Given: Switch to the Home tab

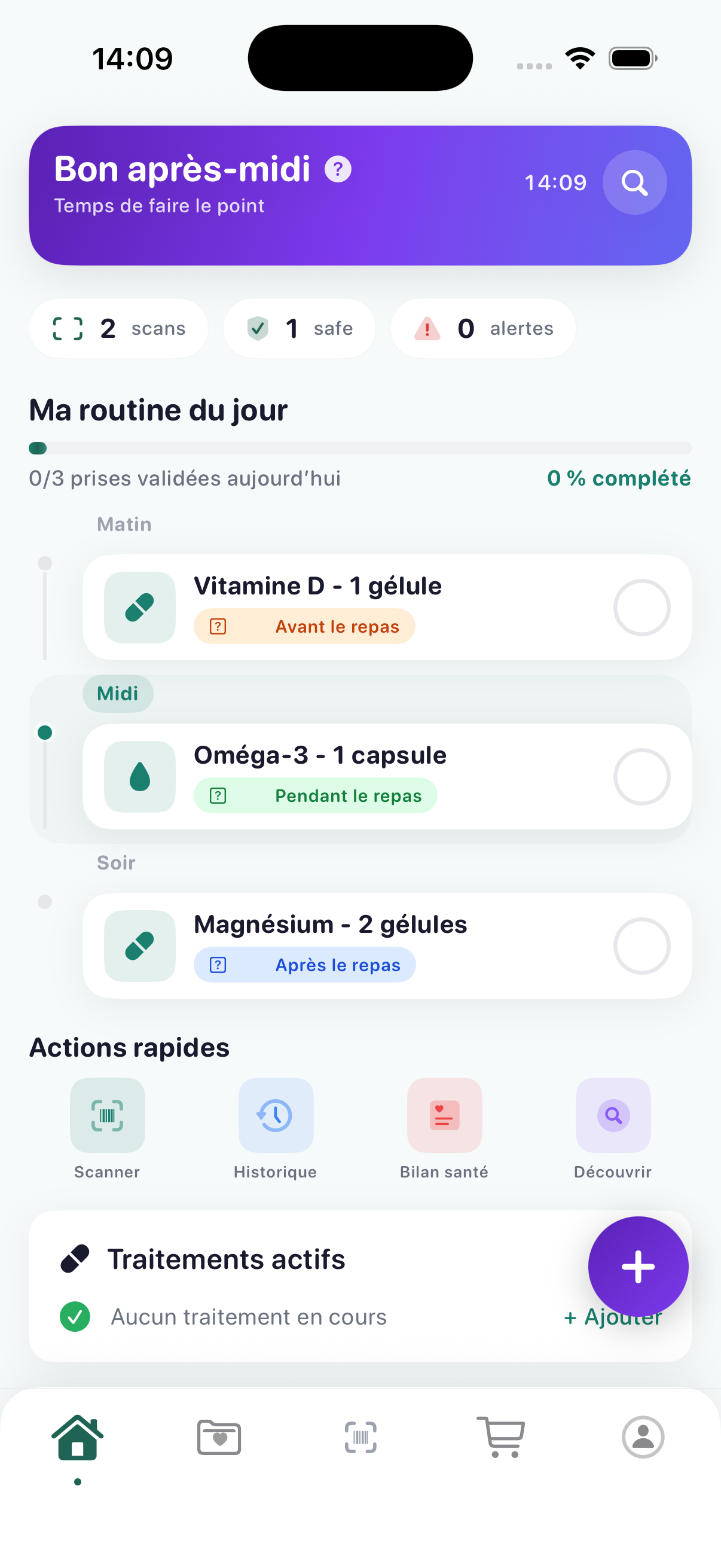Looking at the screenshot, I should (78, 1437).
